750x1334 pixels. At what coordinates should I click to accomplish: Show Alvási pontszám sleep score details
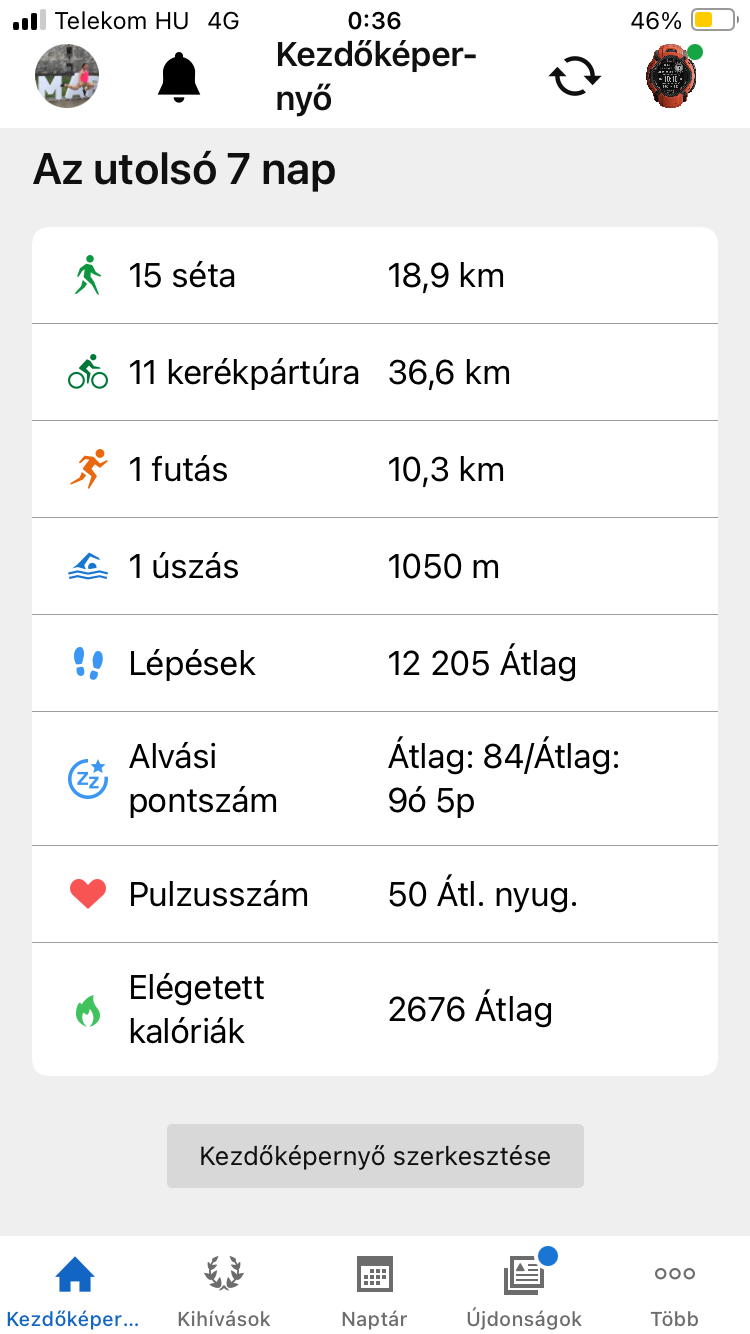[375, 779]
